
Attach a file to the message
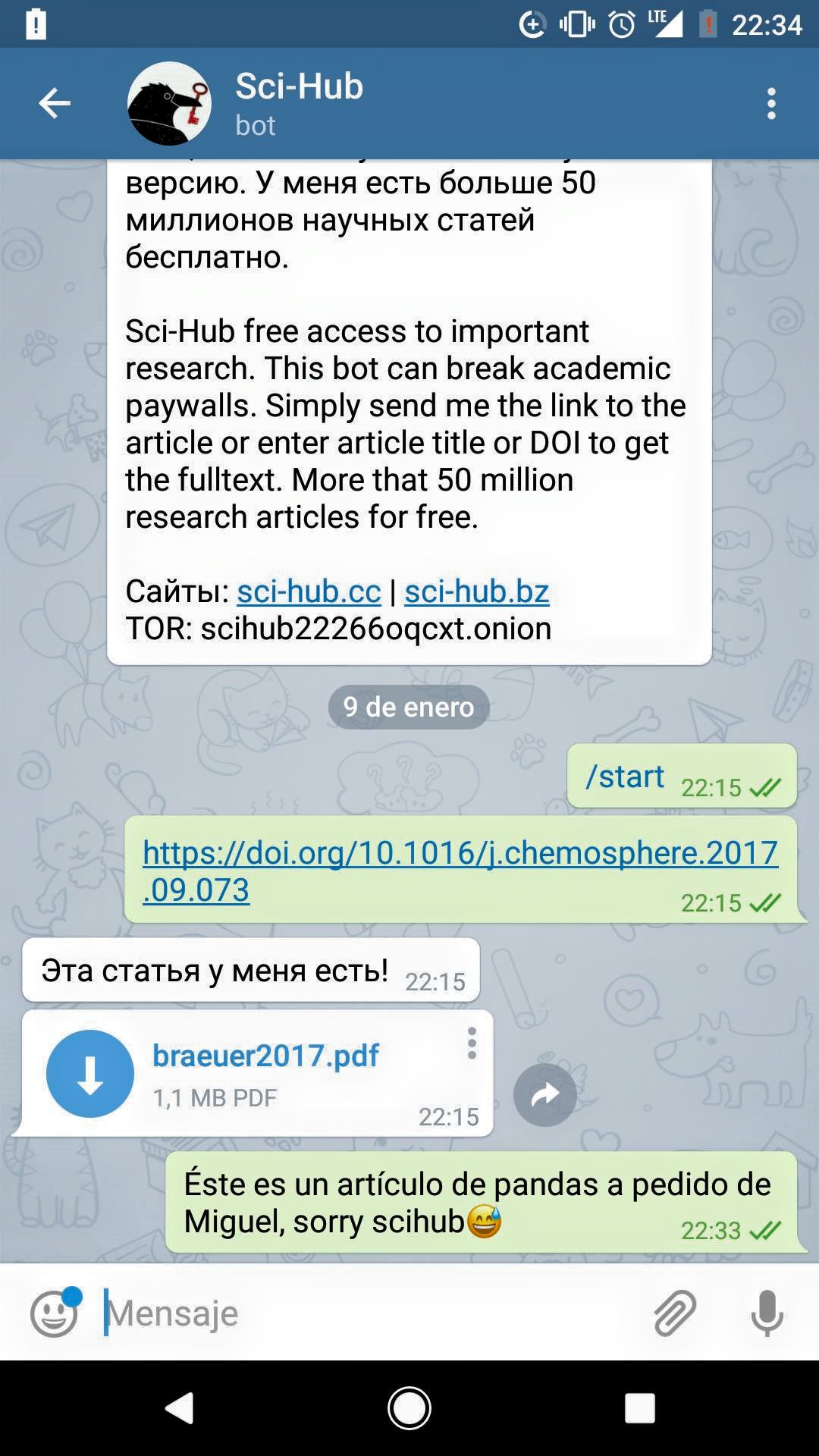pos(674,1313)
